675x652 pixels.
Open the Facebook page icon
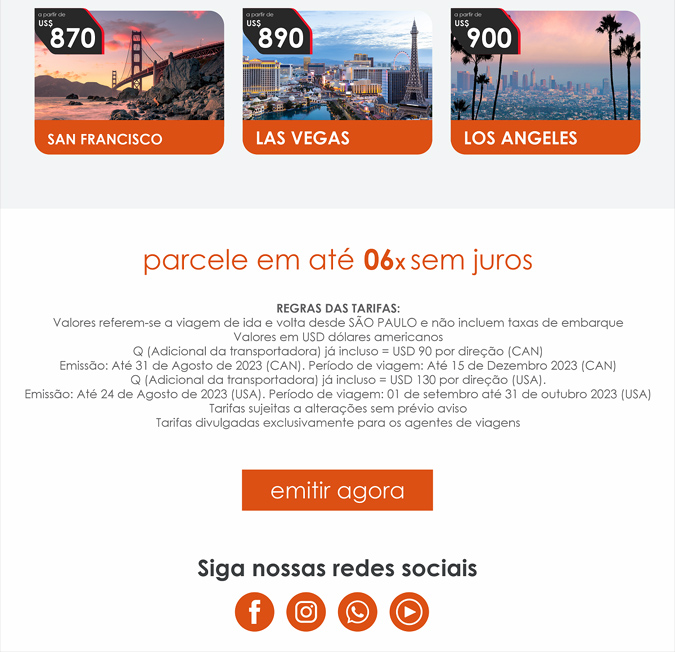tap(254, 611)
